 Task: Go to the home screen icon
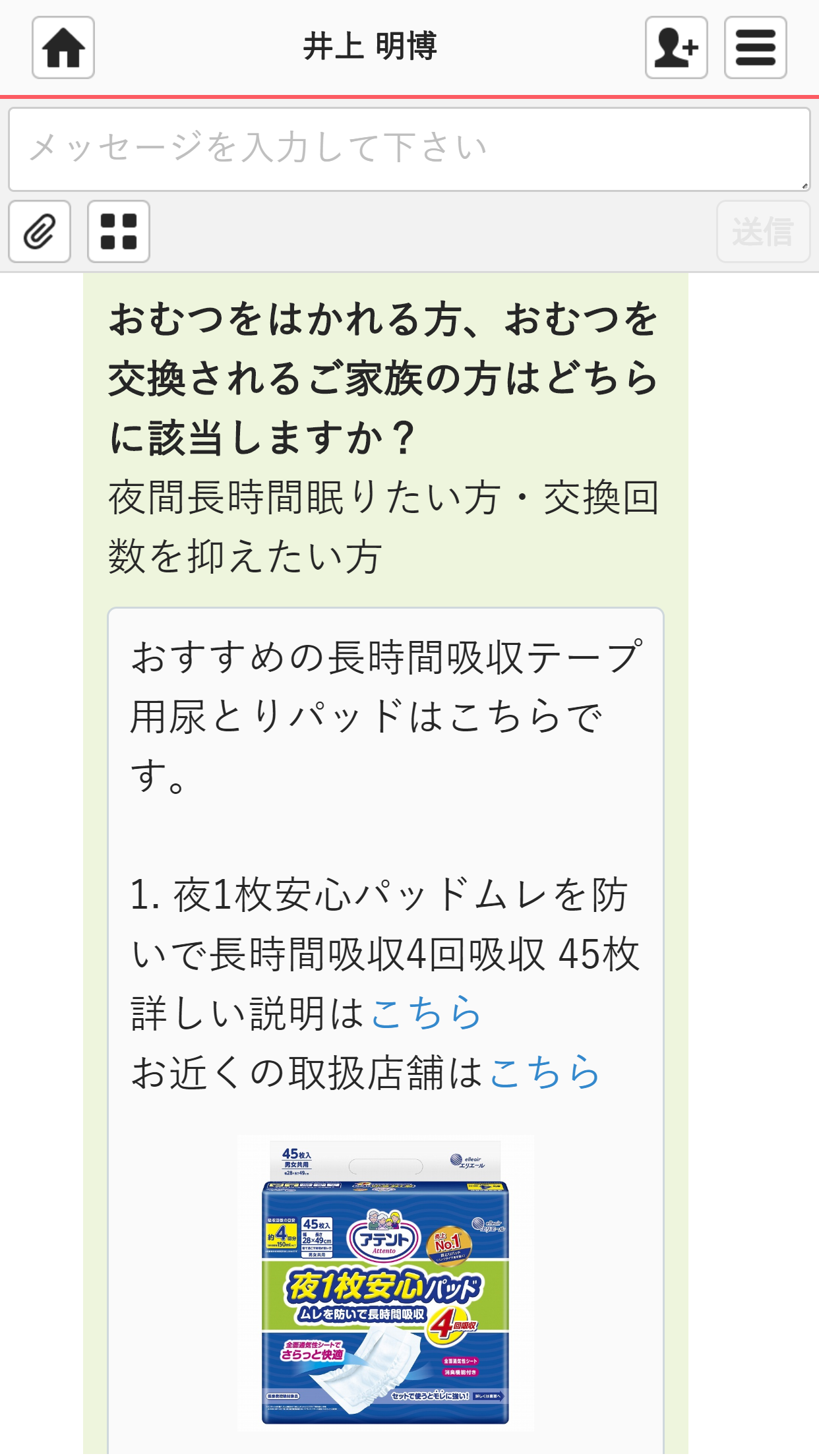click(63, 47)
